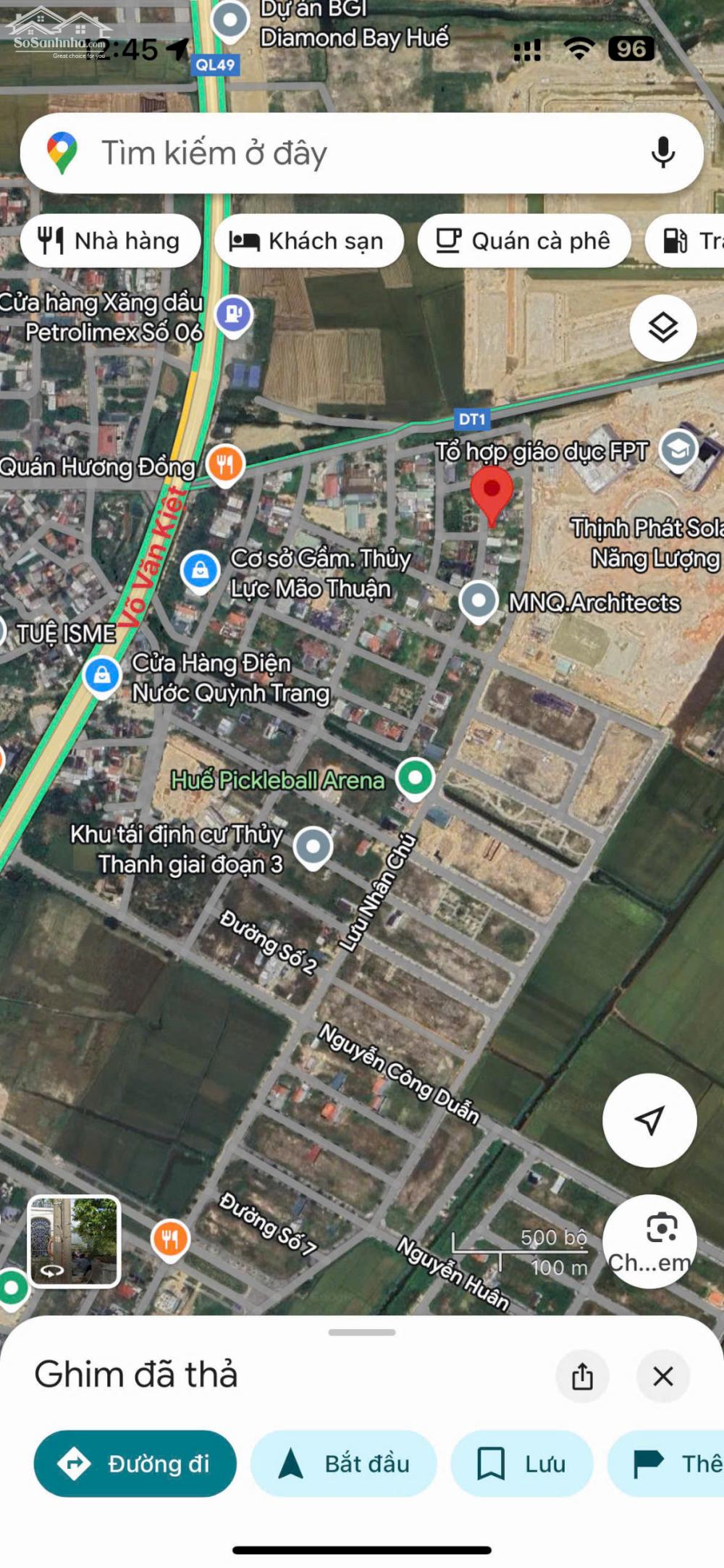Select the "Nhà hàng" chip
The image size is (724, 1568).
[x=110, y=241]
